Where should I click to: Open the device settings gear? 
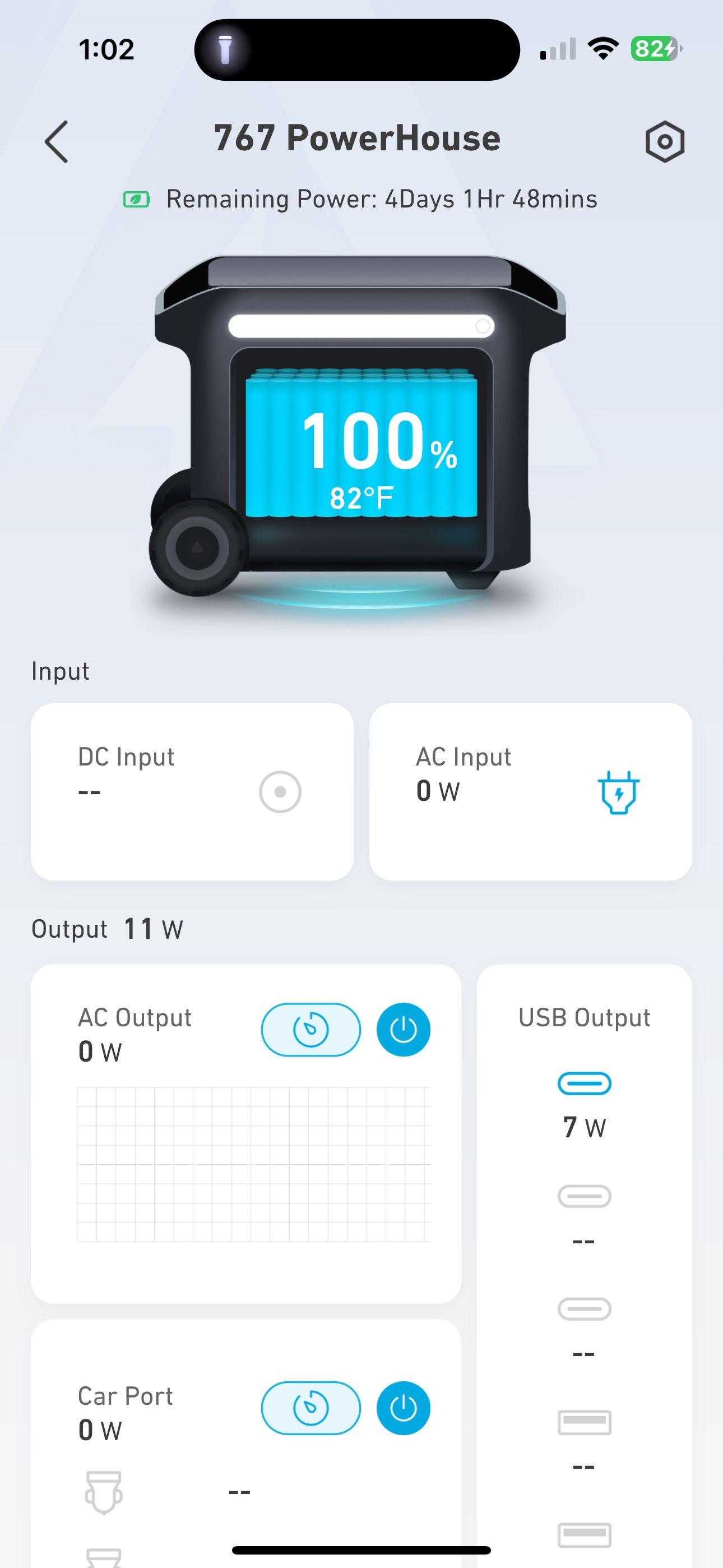(665, 141)
